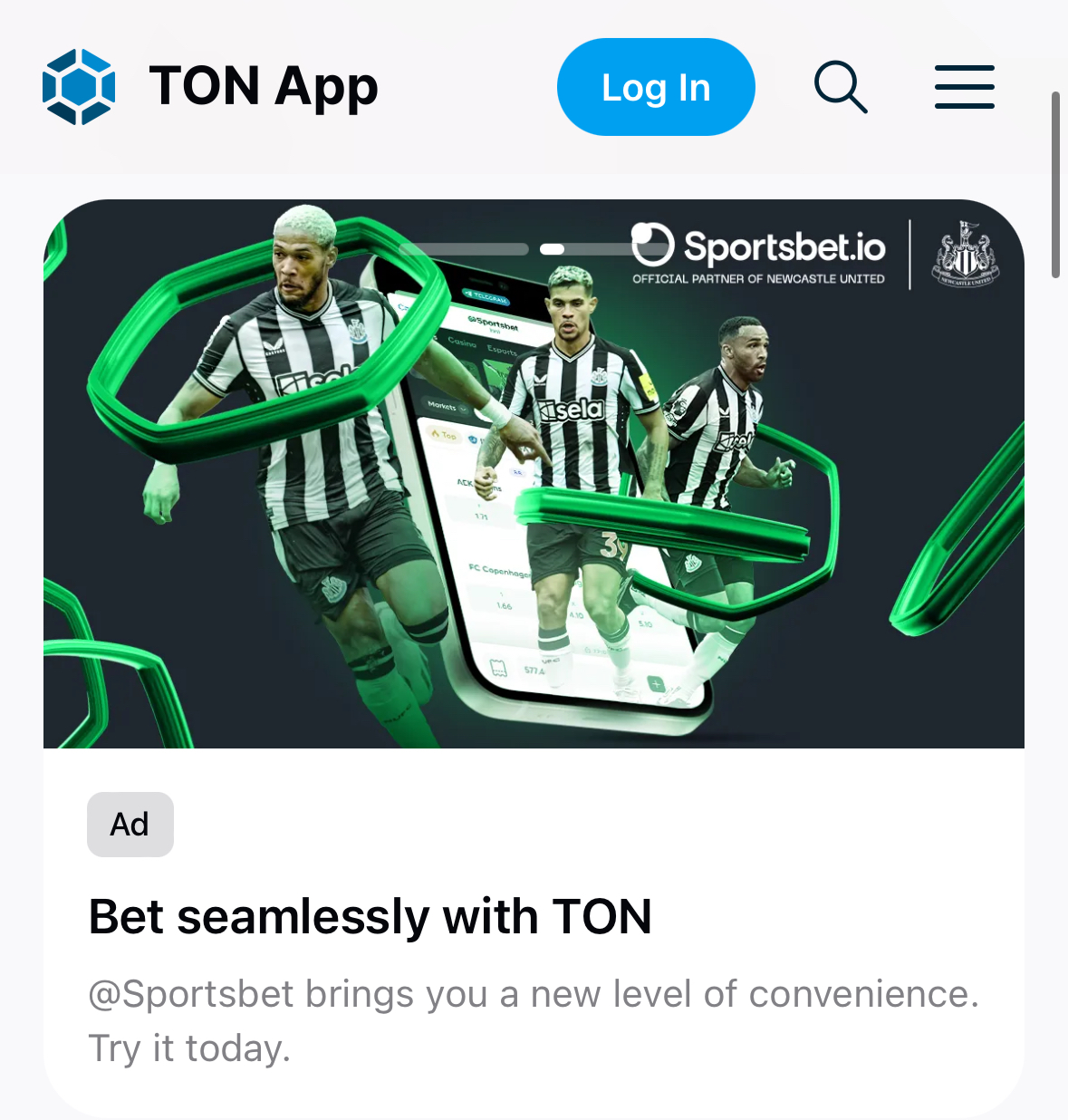Open the search icon

[841, 87]
